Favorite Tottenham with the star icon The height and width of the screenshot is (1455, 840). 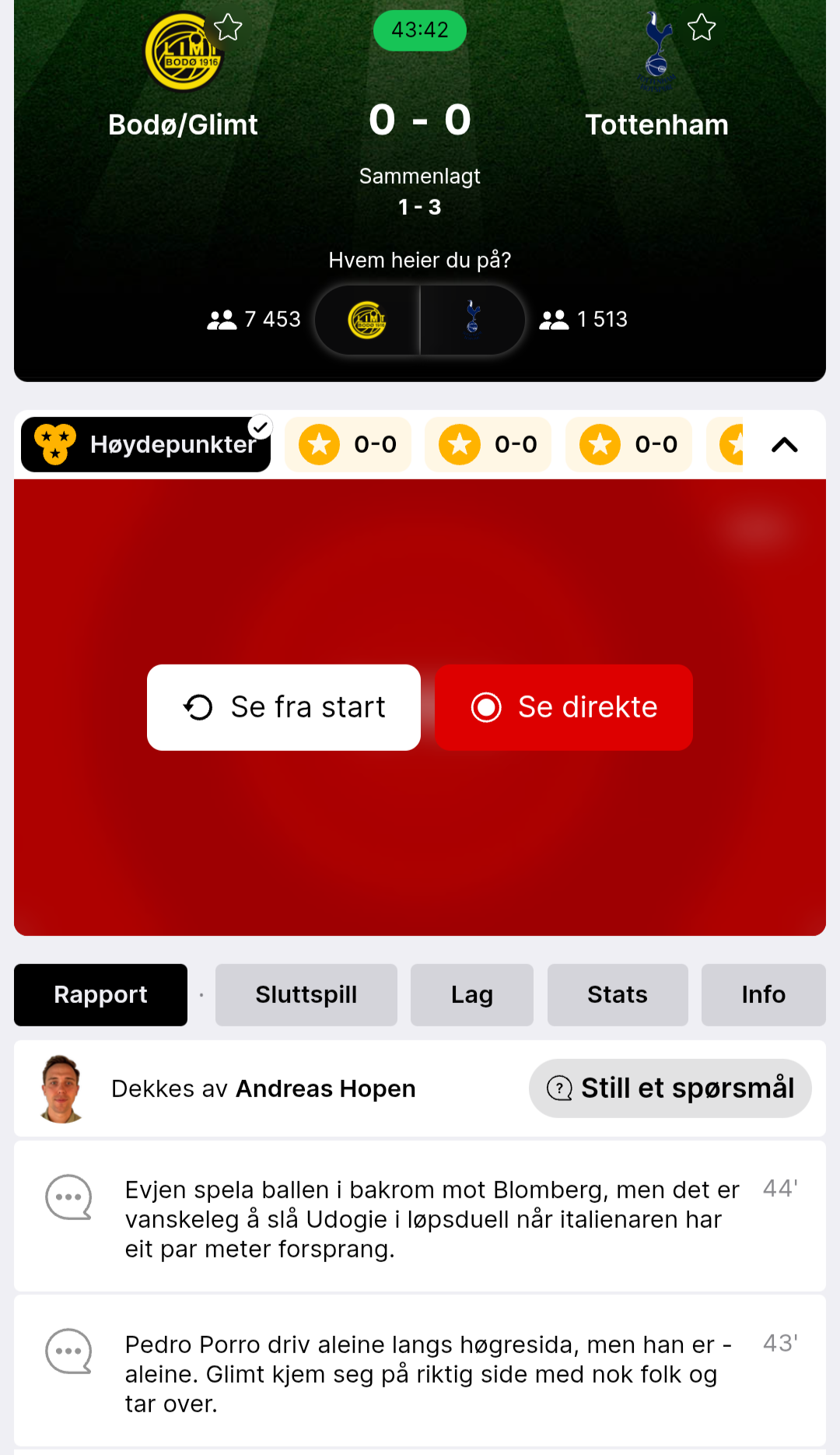coord(702,28)
